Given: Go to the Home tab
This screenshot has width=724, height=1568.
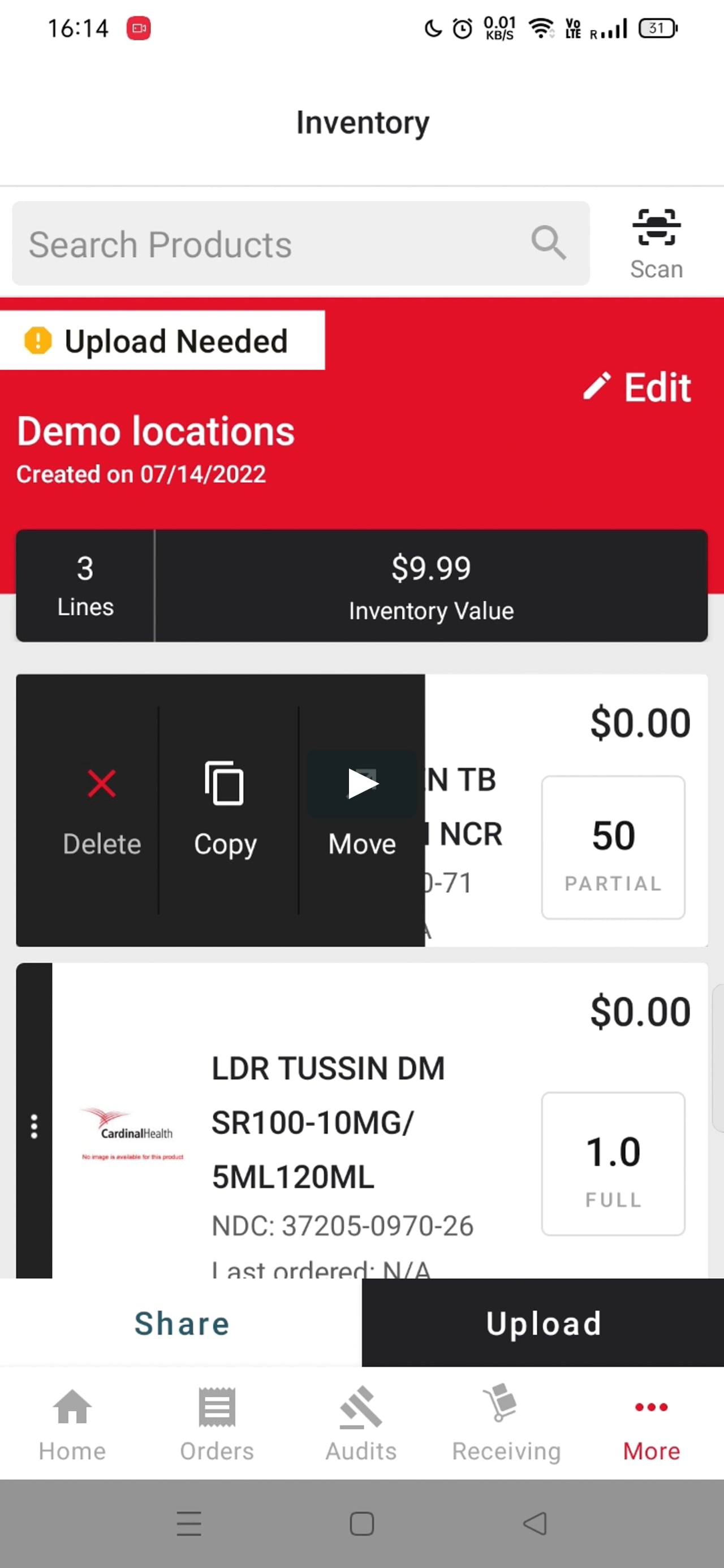Looking at the screenshot, I should click(72, 1424).
